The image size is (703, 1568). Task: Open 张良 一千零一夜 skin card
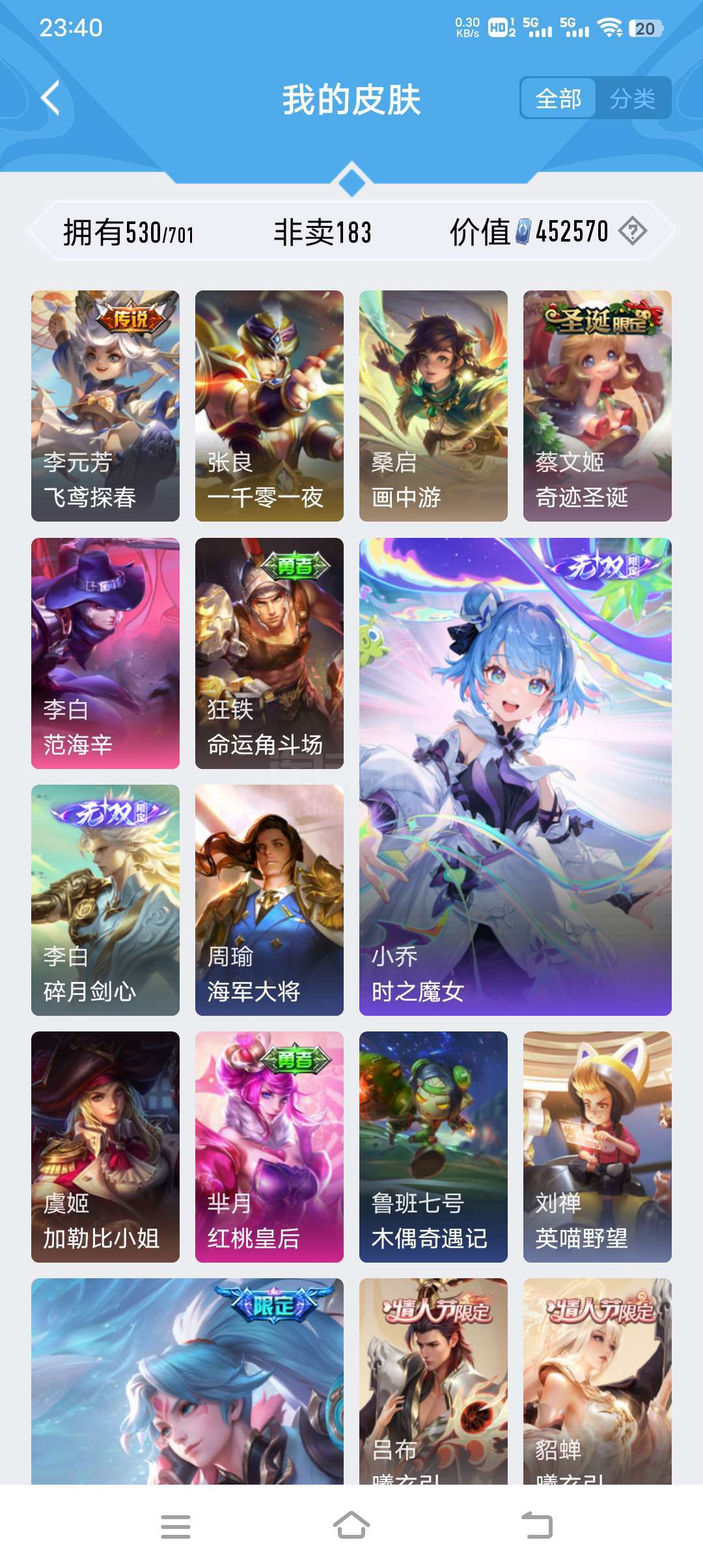coord(269,406)
